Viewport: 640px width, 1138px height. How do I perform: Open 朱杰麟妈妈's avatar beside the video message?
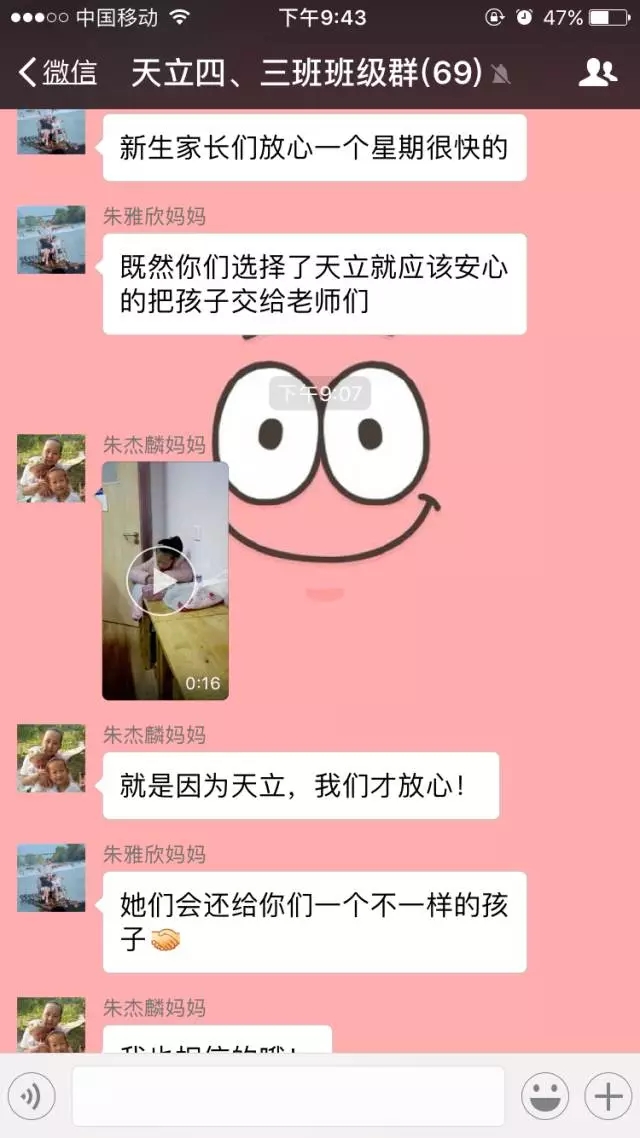click(x=51, y=468)
